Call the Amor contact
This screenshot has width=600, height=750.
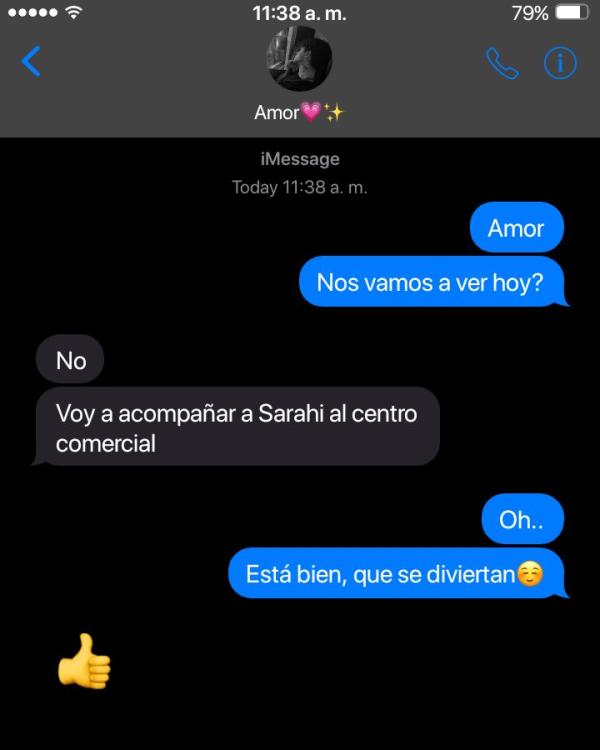502,63
